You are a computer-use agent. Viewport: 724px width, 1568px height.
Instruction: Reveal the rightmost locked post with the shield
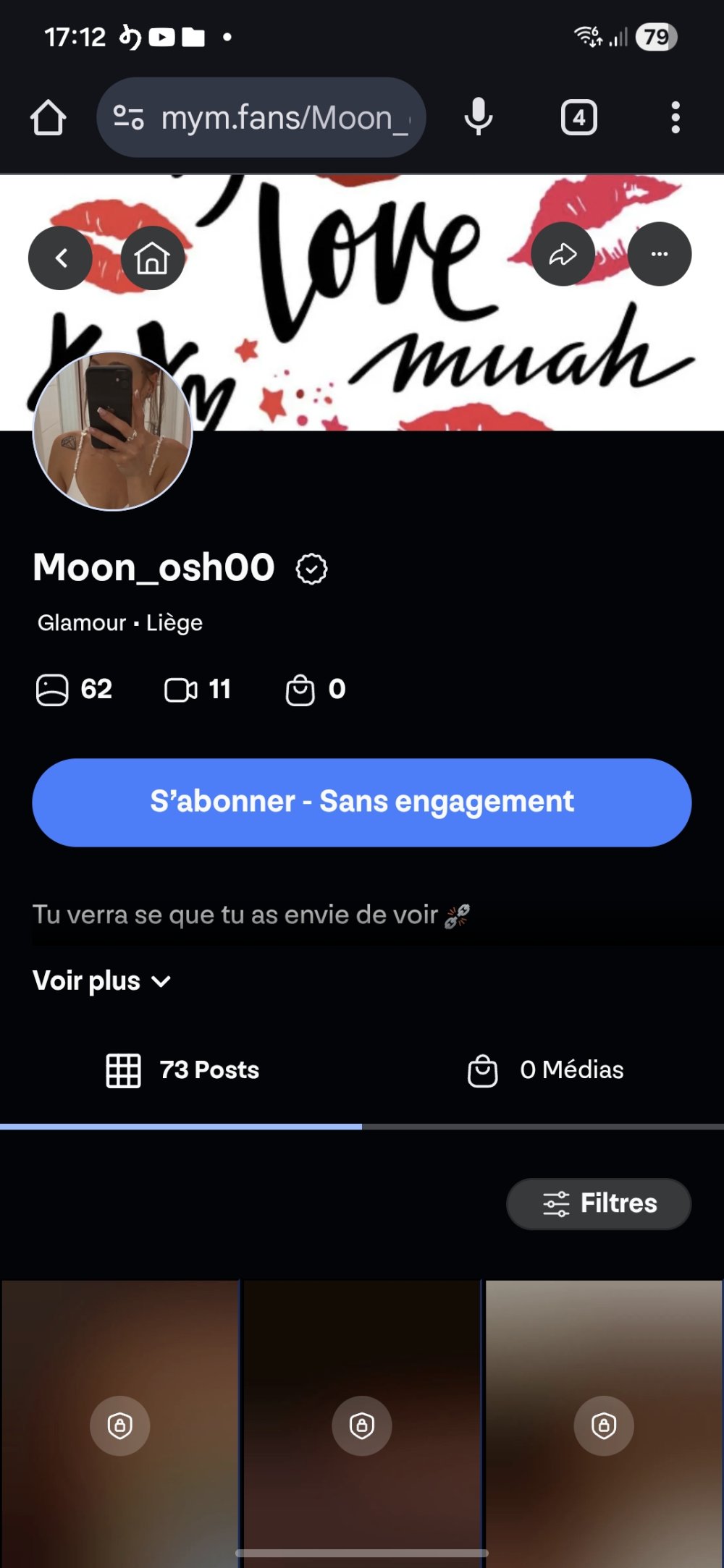(603, 1425)
